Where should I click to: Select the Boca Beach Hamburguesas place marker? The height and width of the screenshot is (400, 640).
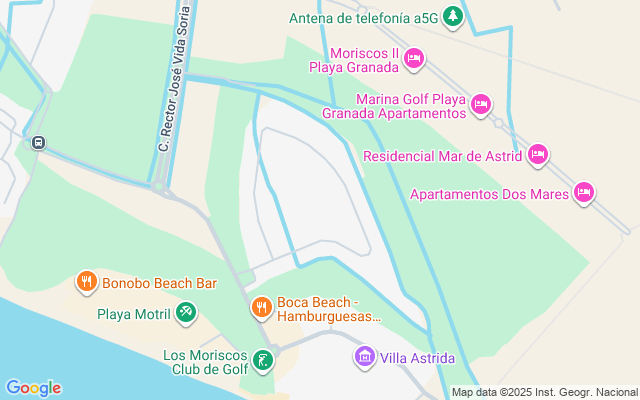coord(261,307)
